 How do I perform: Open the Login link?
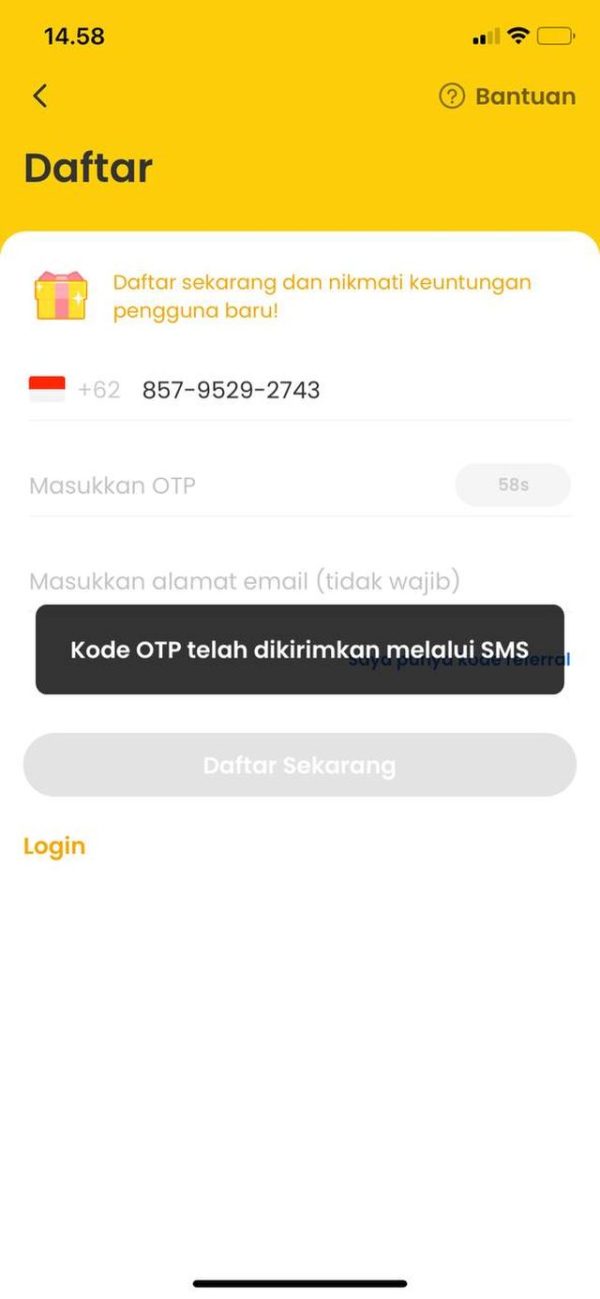pyautogui.click(x=54, y=846)
